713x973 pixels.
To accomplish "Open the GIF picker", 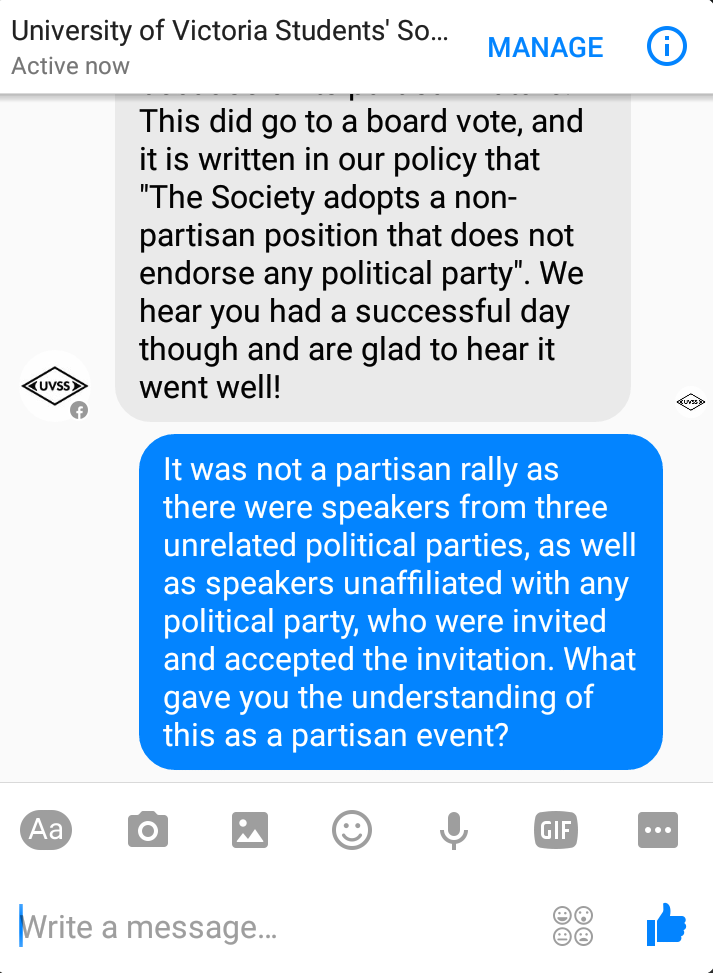I will [x=555, y=830].
